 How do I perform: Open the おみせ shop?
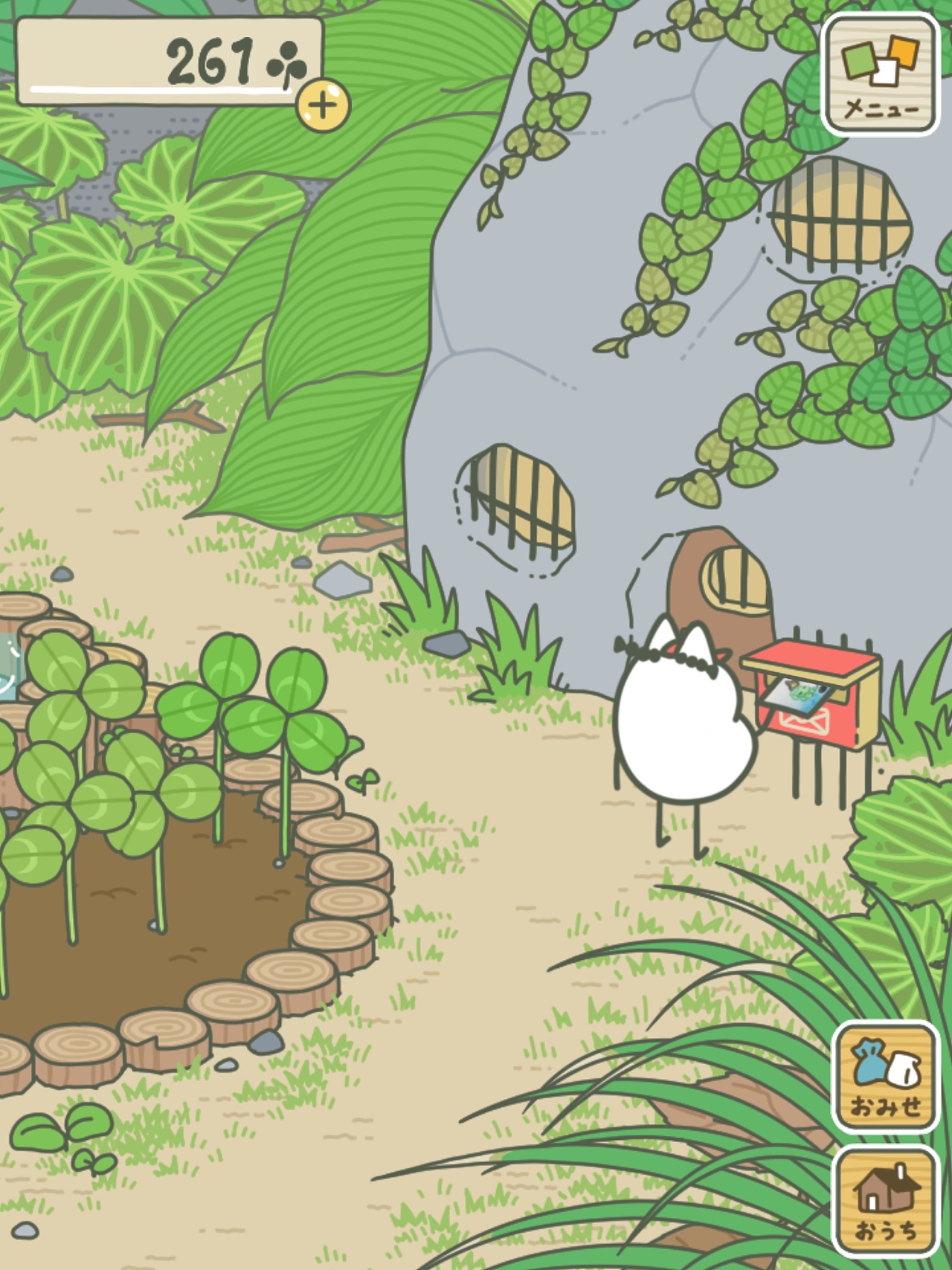[885, 1077]
